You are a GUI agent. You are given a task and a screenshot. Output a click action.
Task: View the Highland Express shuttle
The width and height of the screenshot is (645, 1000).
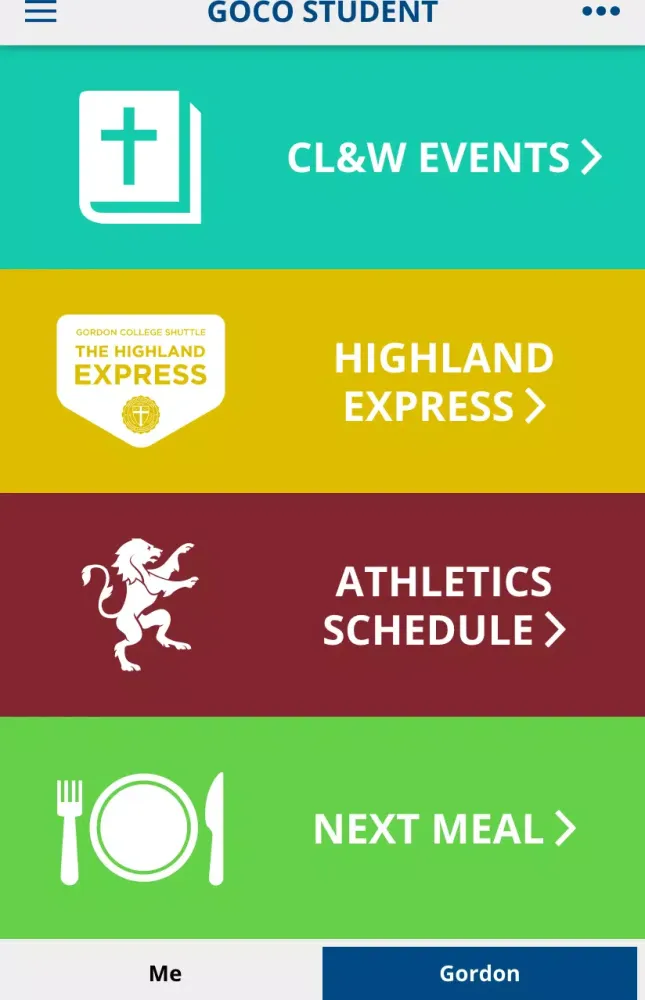[322, 382]
